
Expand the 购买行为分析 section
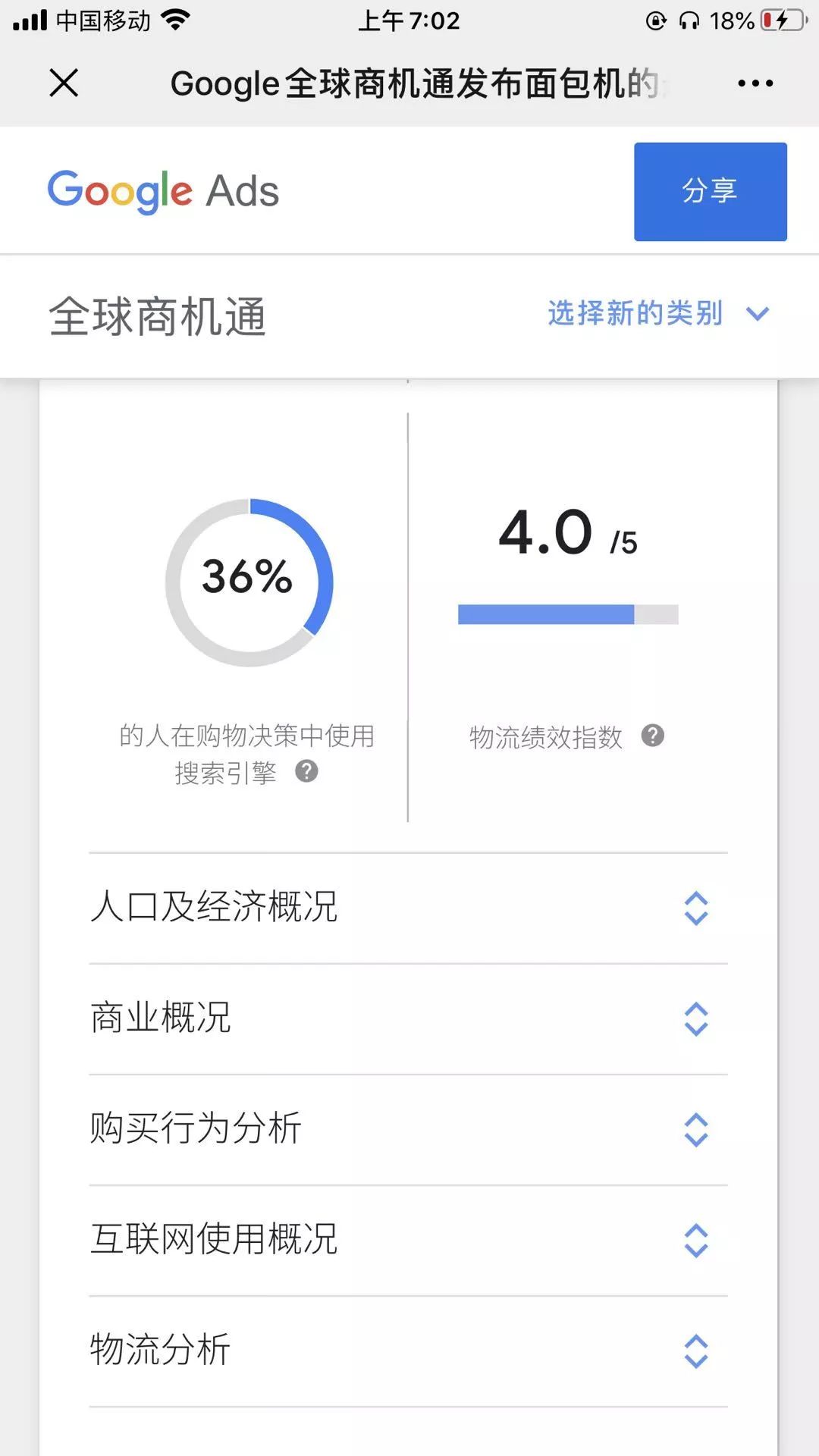[695, 1129]
